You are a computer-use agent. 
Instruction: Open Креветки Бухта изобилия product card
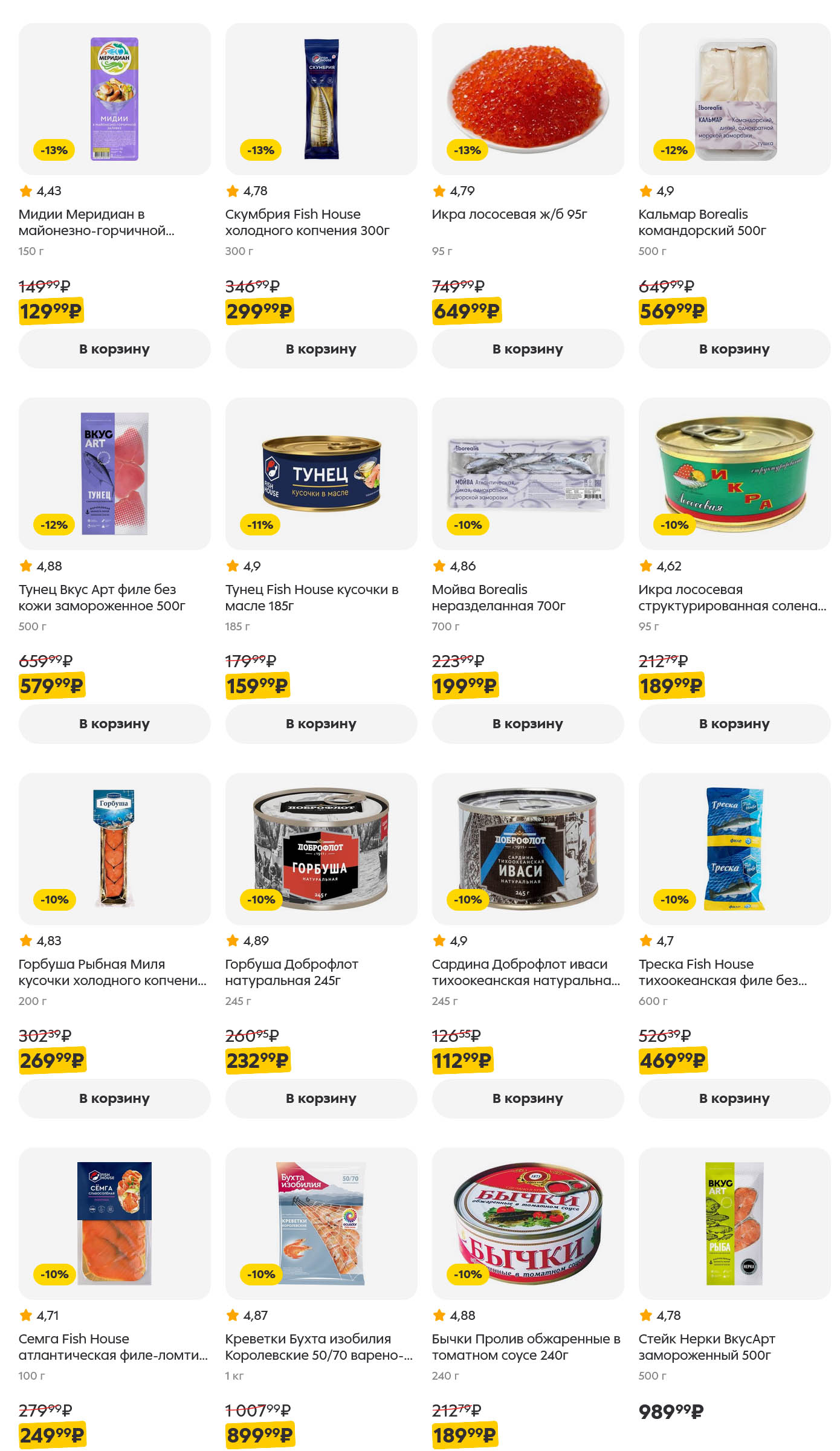318,1346
